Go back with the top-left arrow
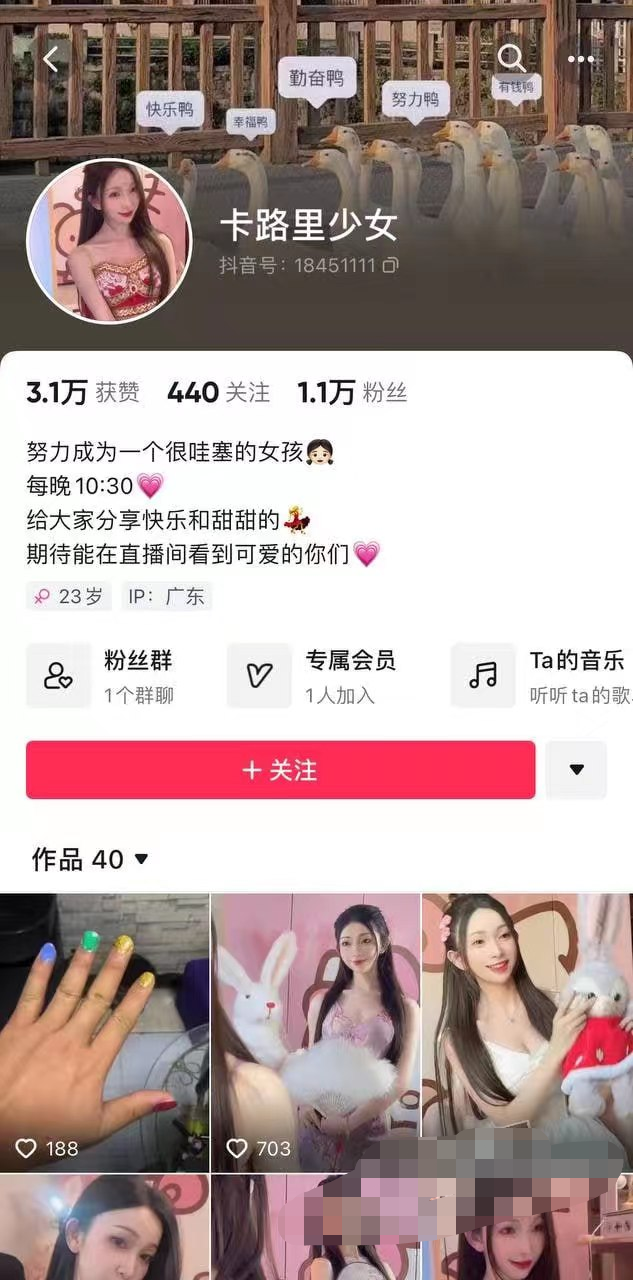 (x=51, y=60)
